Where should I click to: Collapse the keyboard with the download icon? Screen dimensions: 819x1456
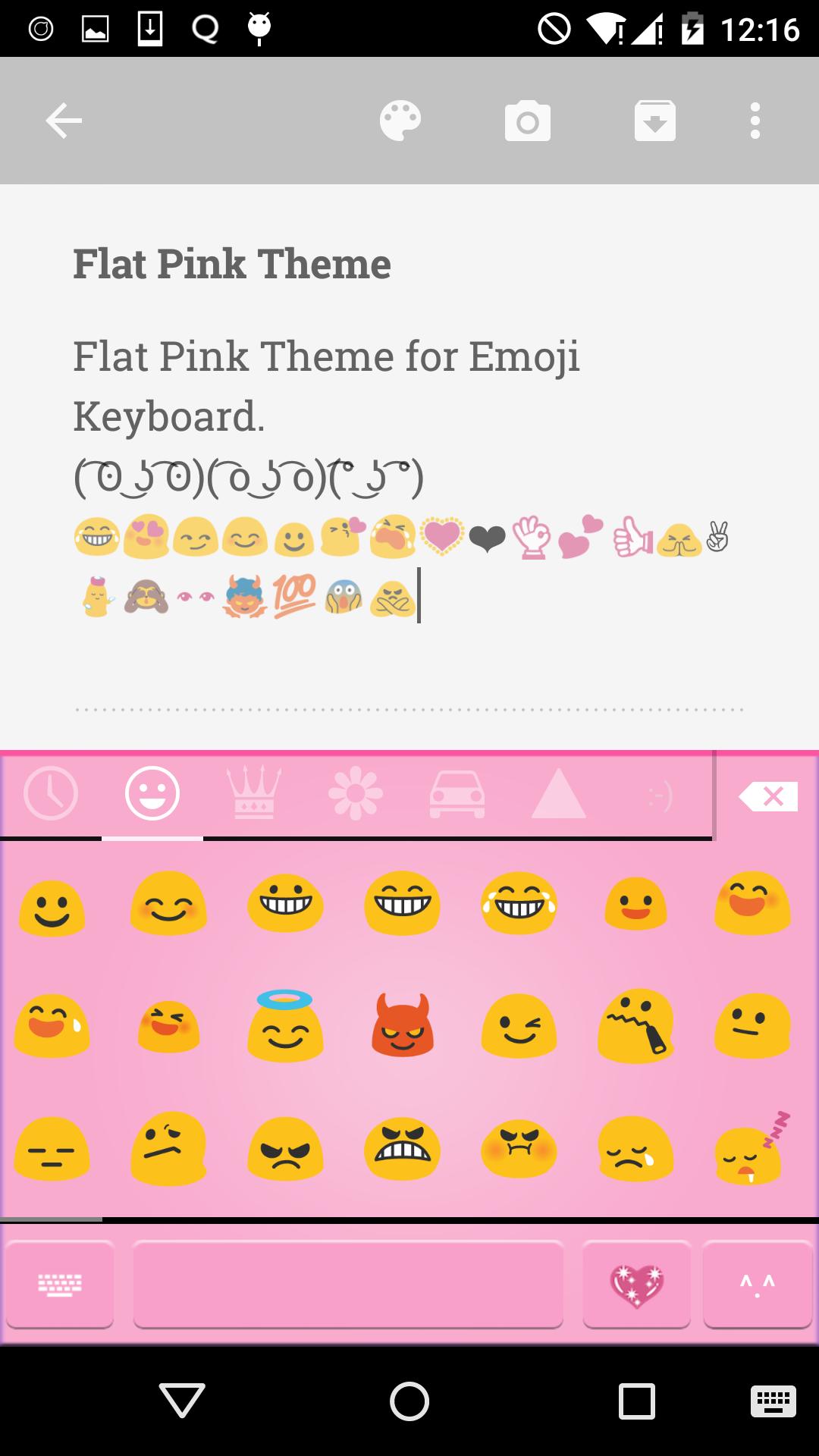pos(655,120)
